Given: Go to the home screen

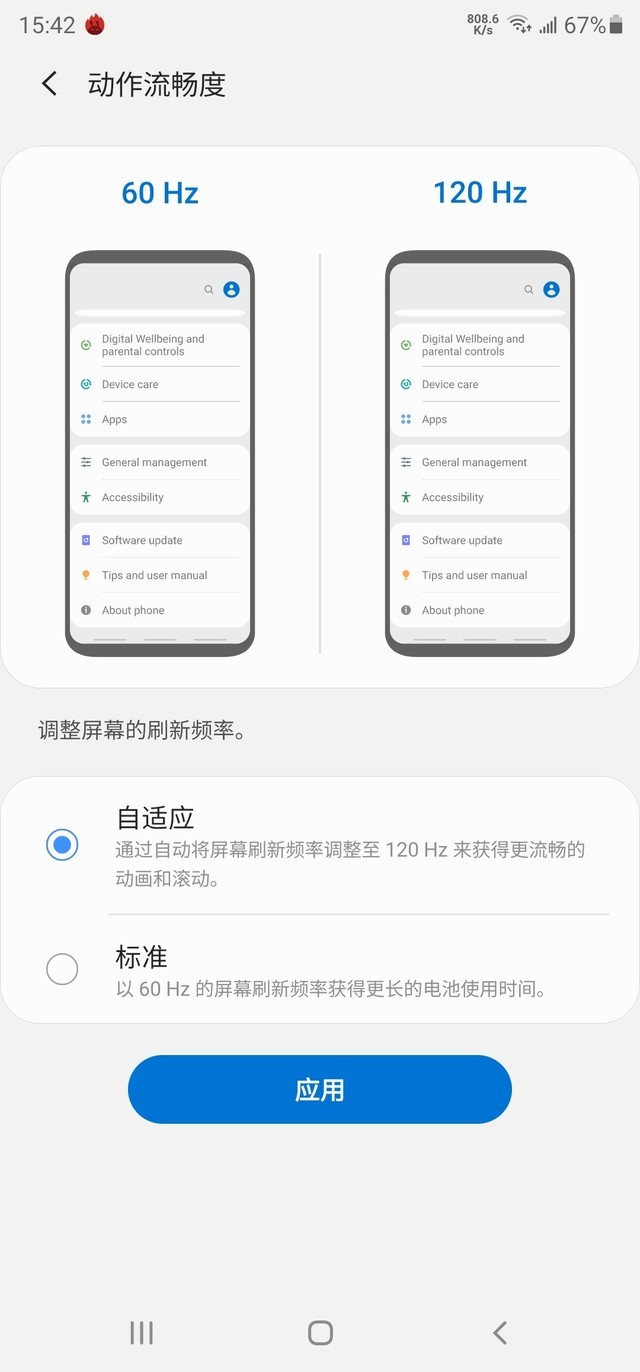Looking at the screenshot, I should pyautogui.click(x=320, y=1332).
